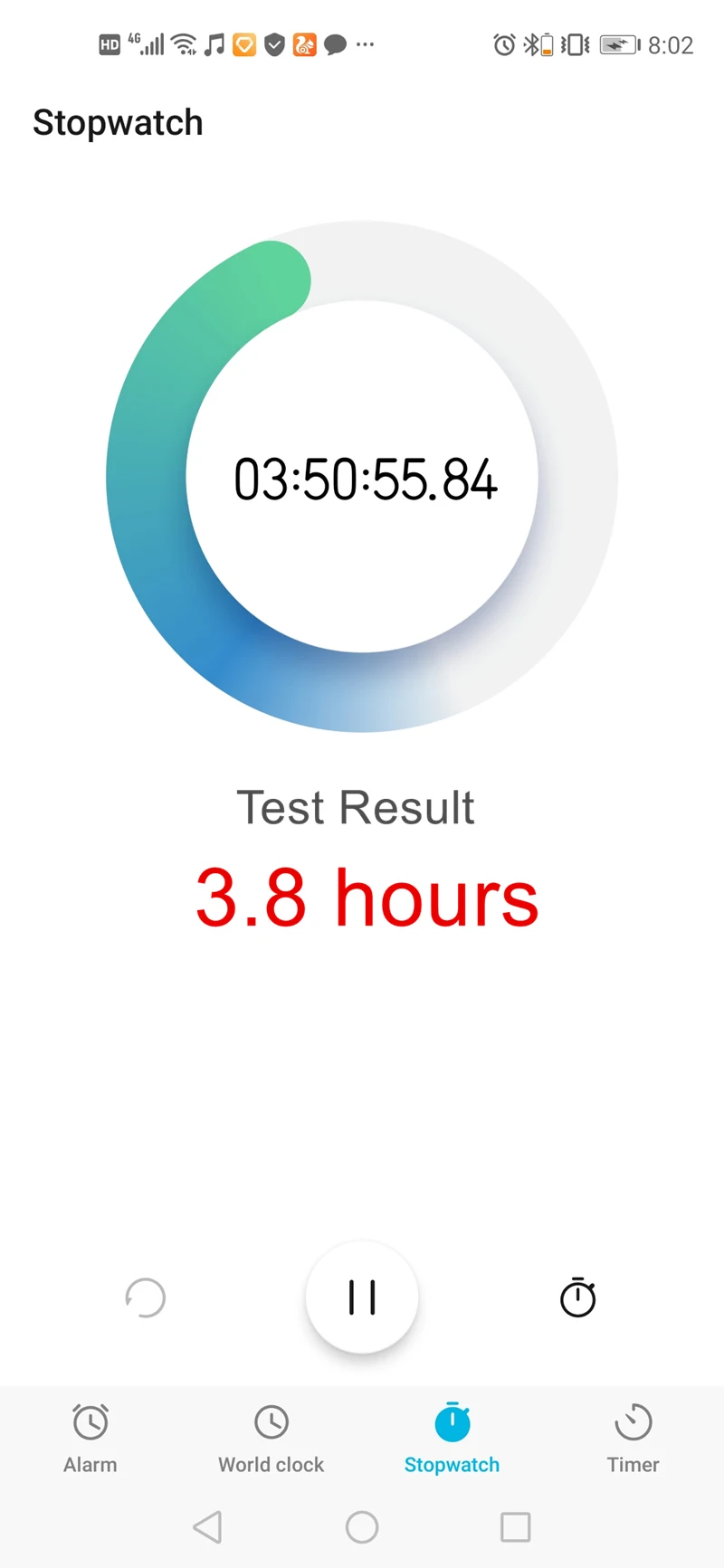Pause the running stopwatch
Screen dimensions: 724x1568
click(362, 1297)
